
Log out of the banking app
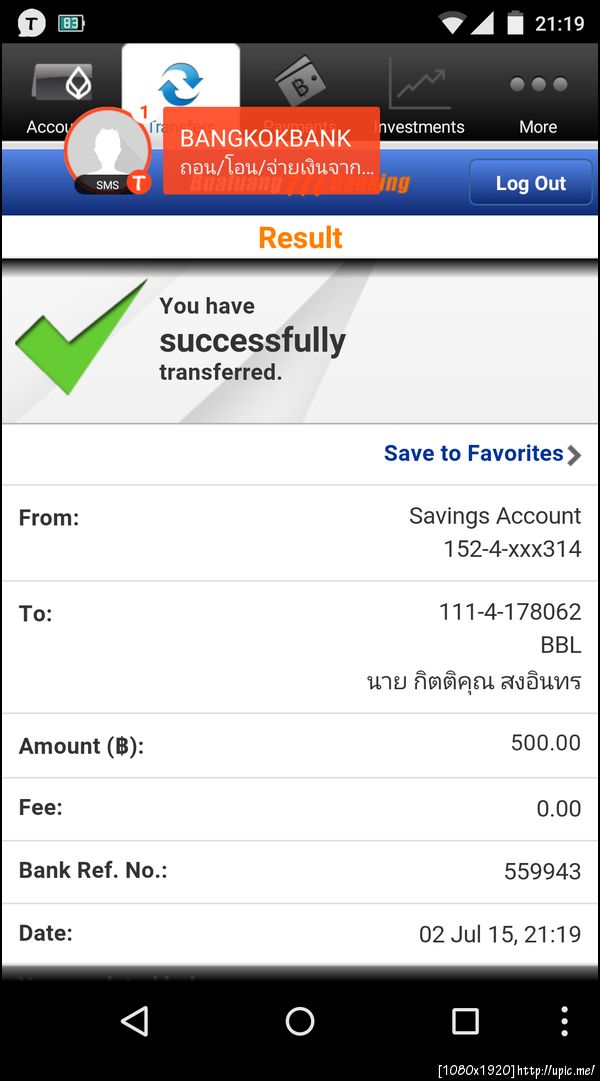click(x=530, y=183)
